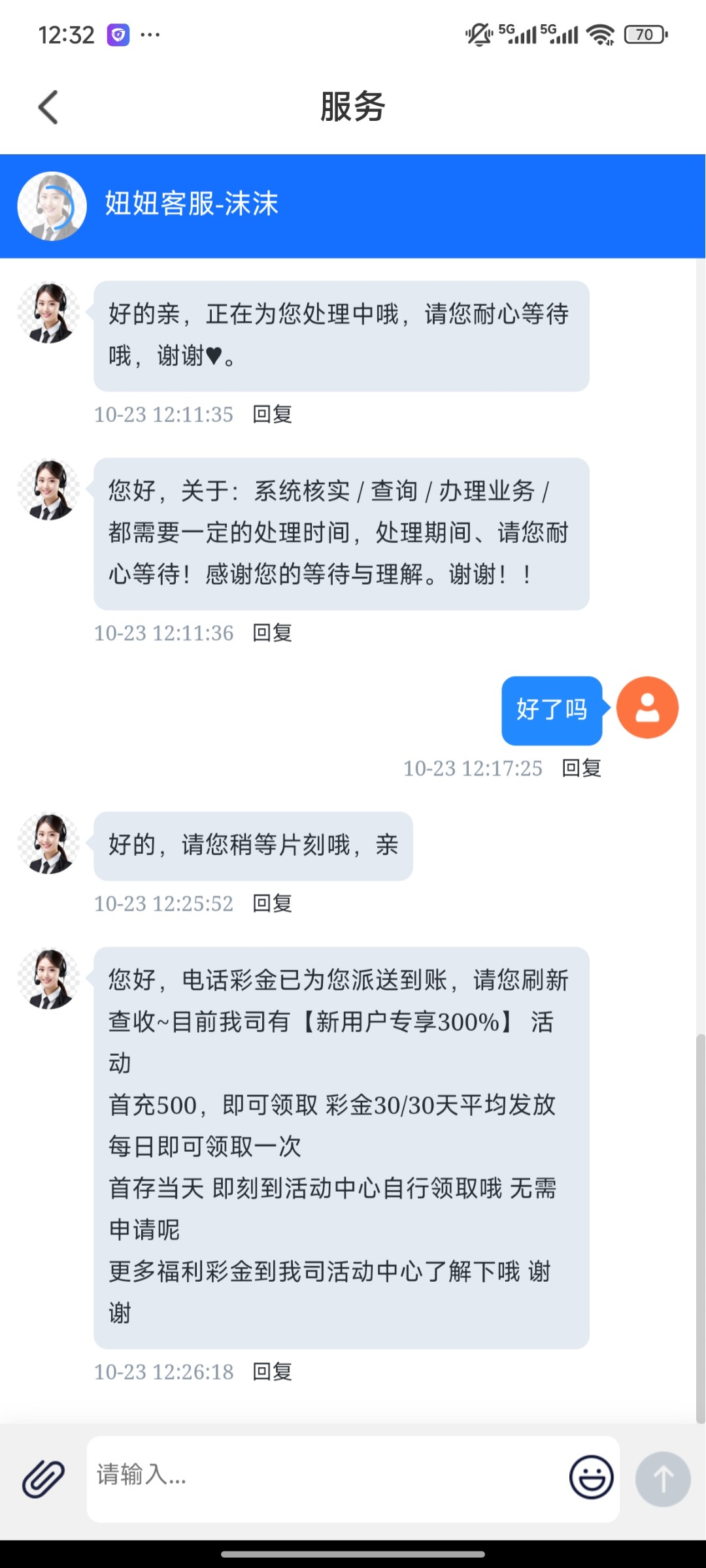The height and width of the screenshot is (1568, 706).
Task: Send the message with arrow button
Action: point(662,1478)
